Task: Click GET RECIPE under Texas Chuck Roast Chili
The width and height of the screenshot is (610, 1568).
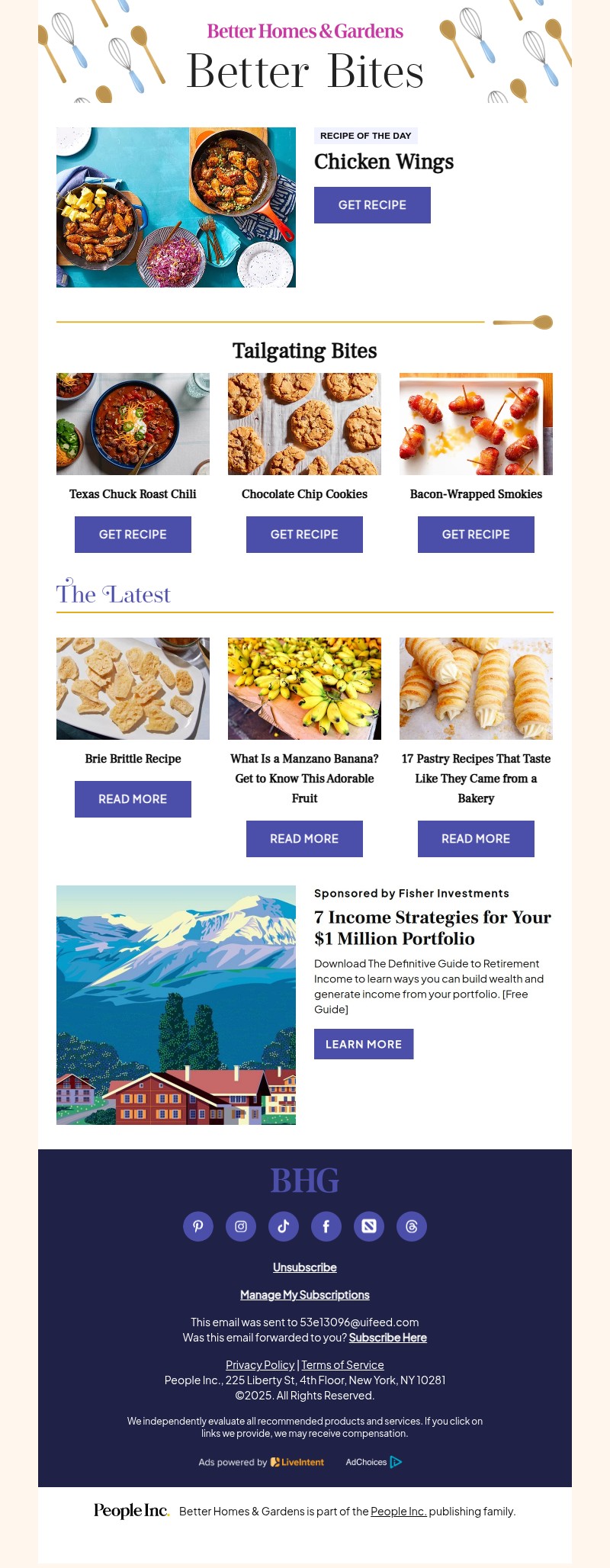Action: coord(133,534)
